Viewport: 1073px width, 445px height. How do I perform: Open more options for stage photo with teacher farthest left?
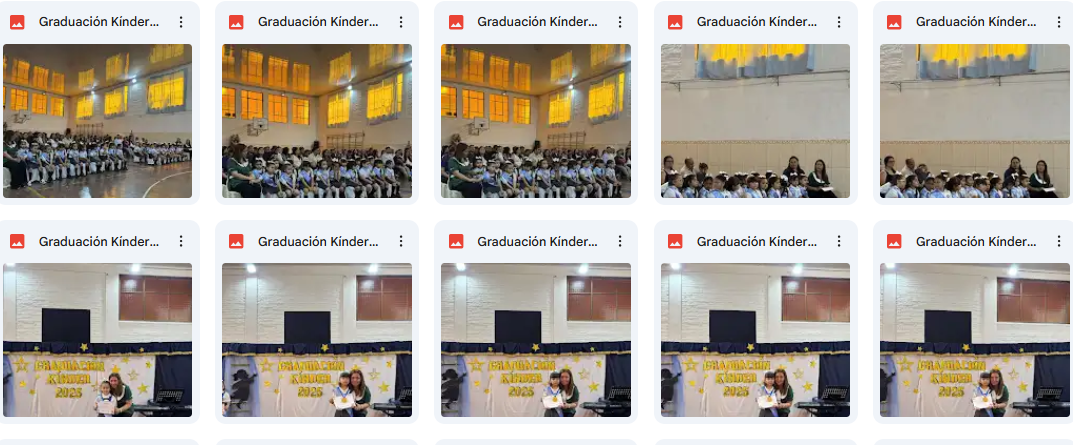click(x=181, y=241)
